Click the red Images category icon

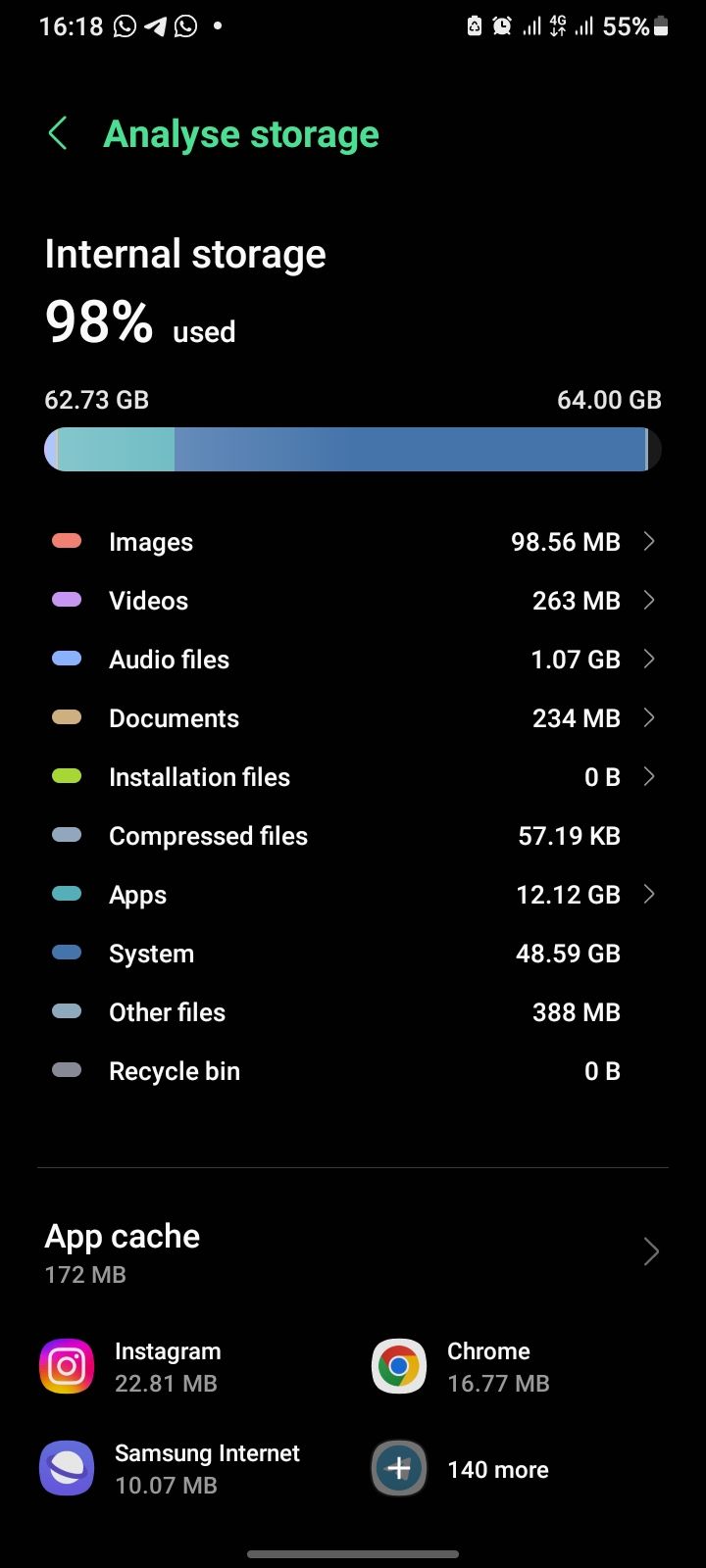coord(66,540)
